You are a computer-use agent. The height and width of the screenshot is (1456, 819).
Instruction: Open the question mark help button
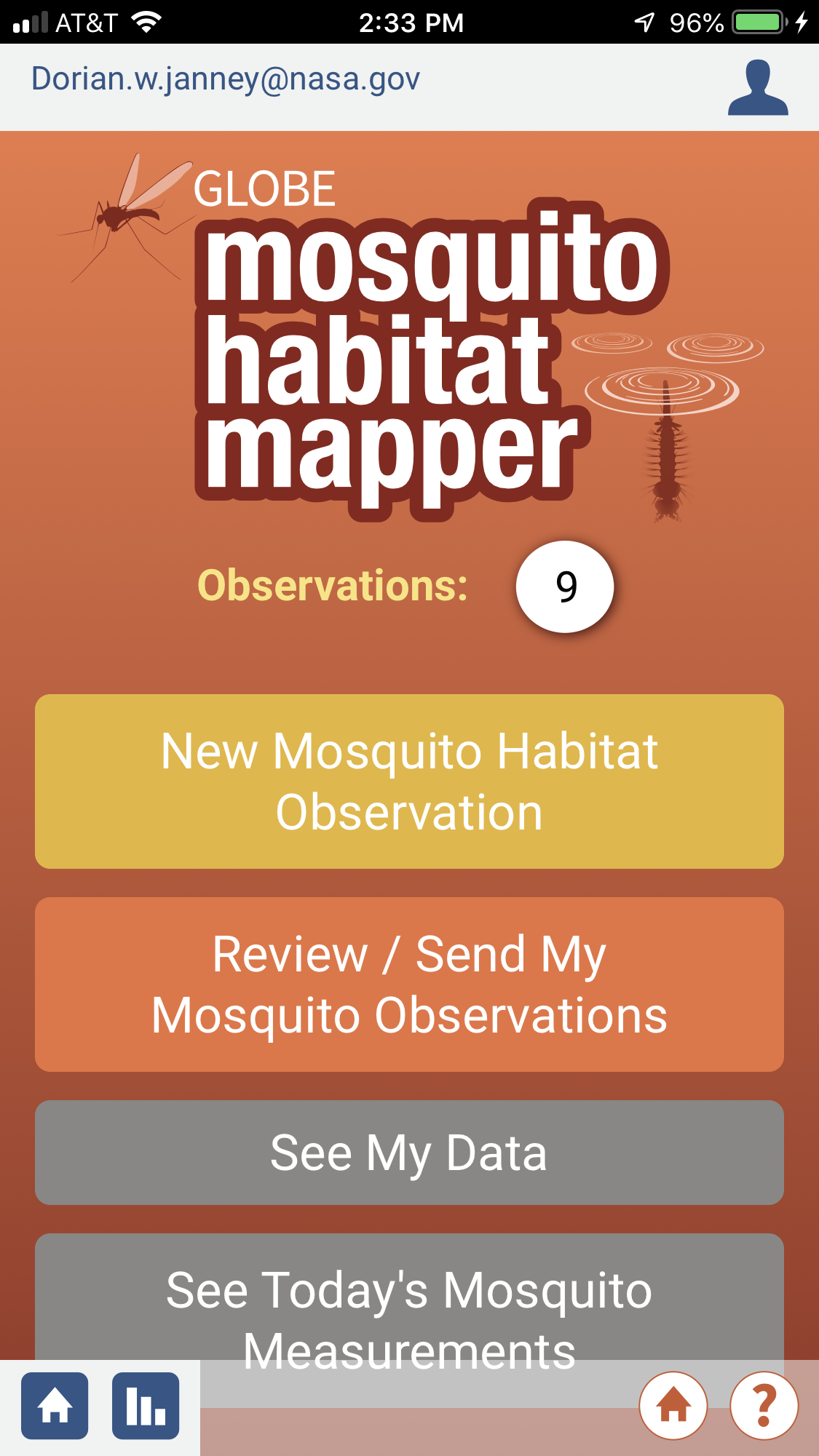click(764, 1405)
